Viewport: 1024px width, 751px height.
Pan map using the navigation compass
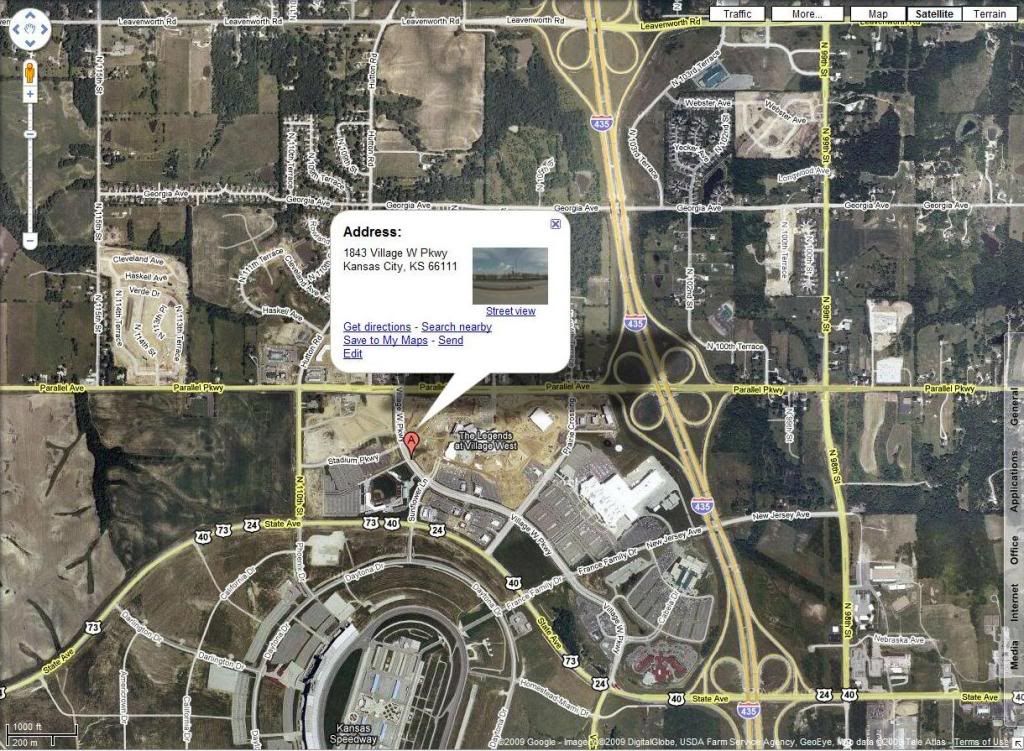point(29,30)
